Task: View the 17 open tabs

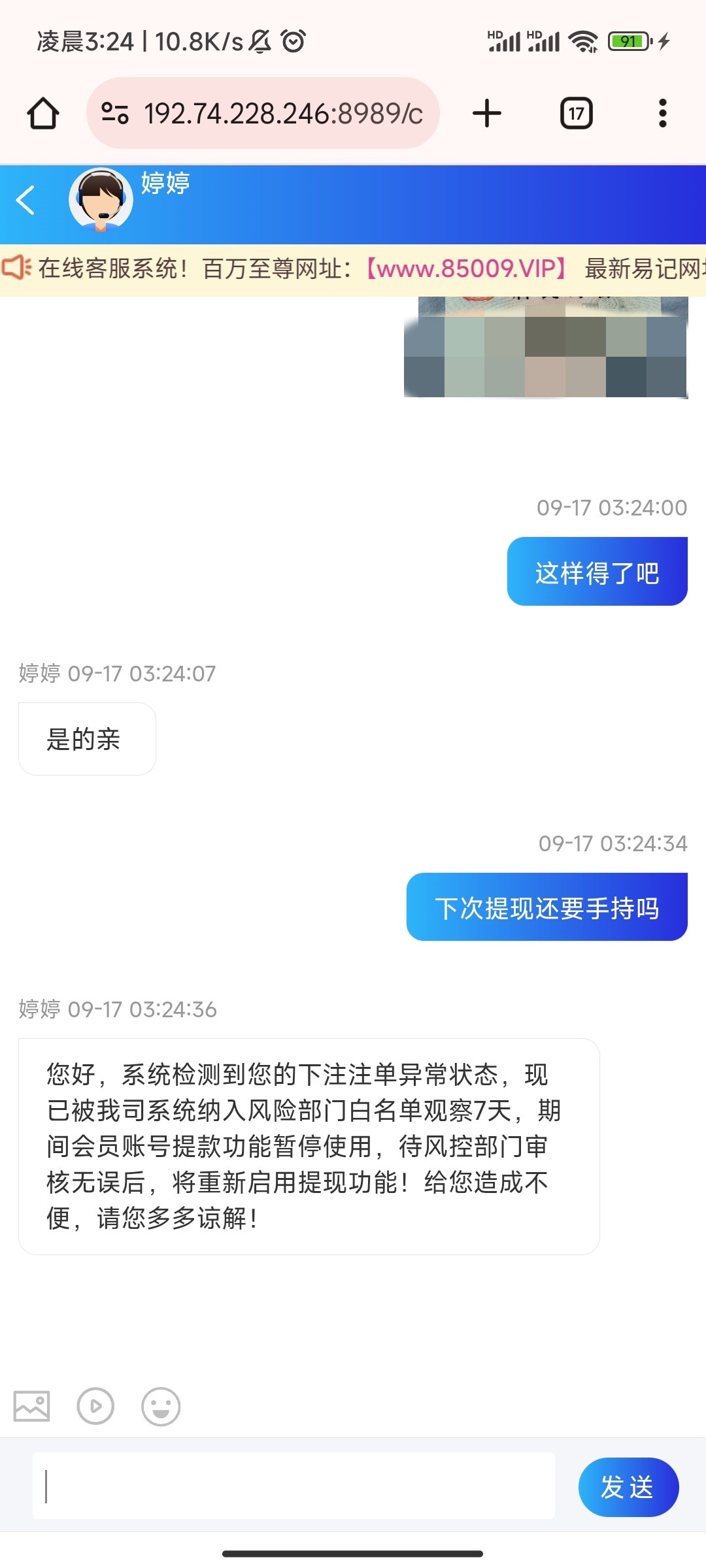Action: (x=576, y=114)
